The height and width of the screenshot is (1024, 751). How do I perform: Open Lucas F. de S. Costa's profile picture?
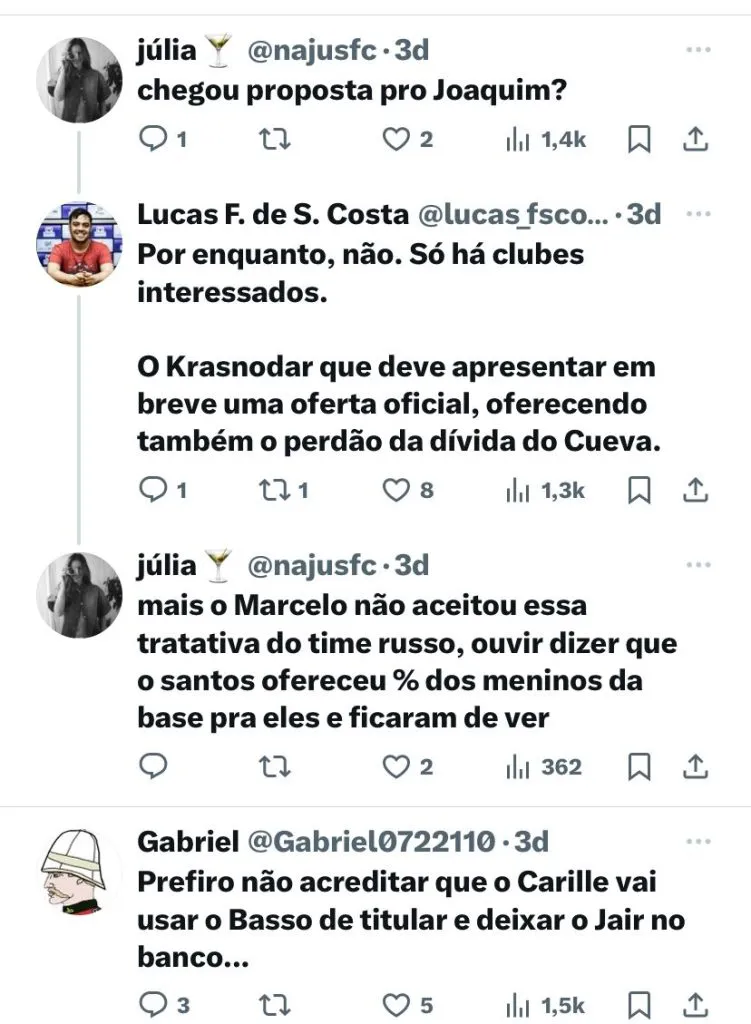[78, 243]
